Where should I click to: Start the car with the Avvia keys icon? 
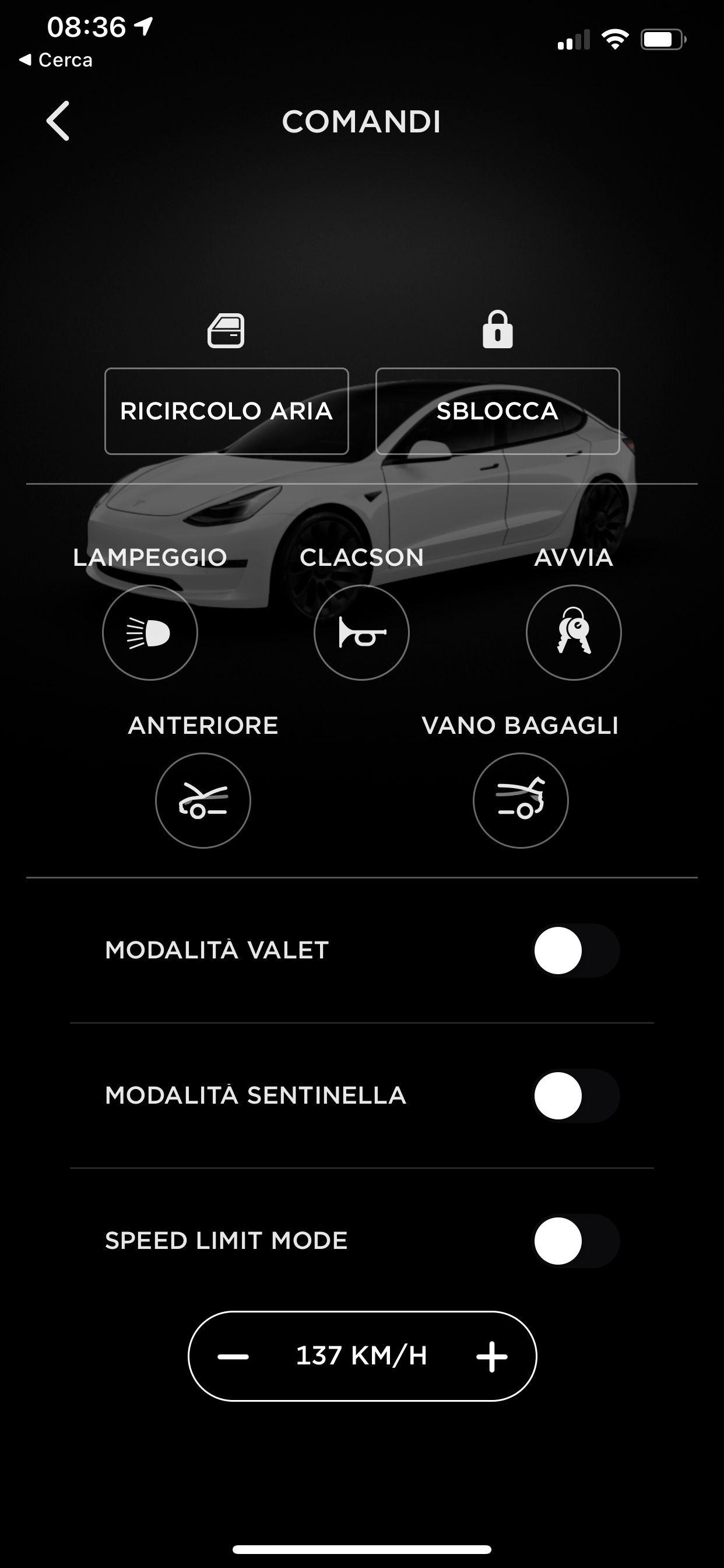(573, 632)
